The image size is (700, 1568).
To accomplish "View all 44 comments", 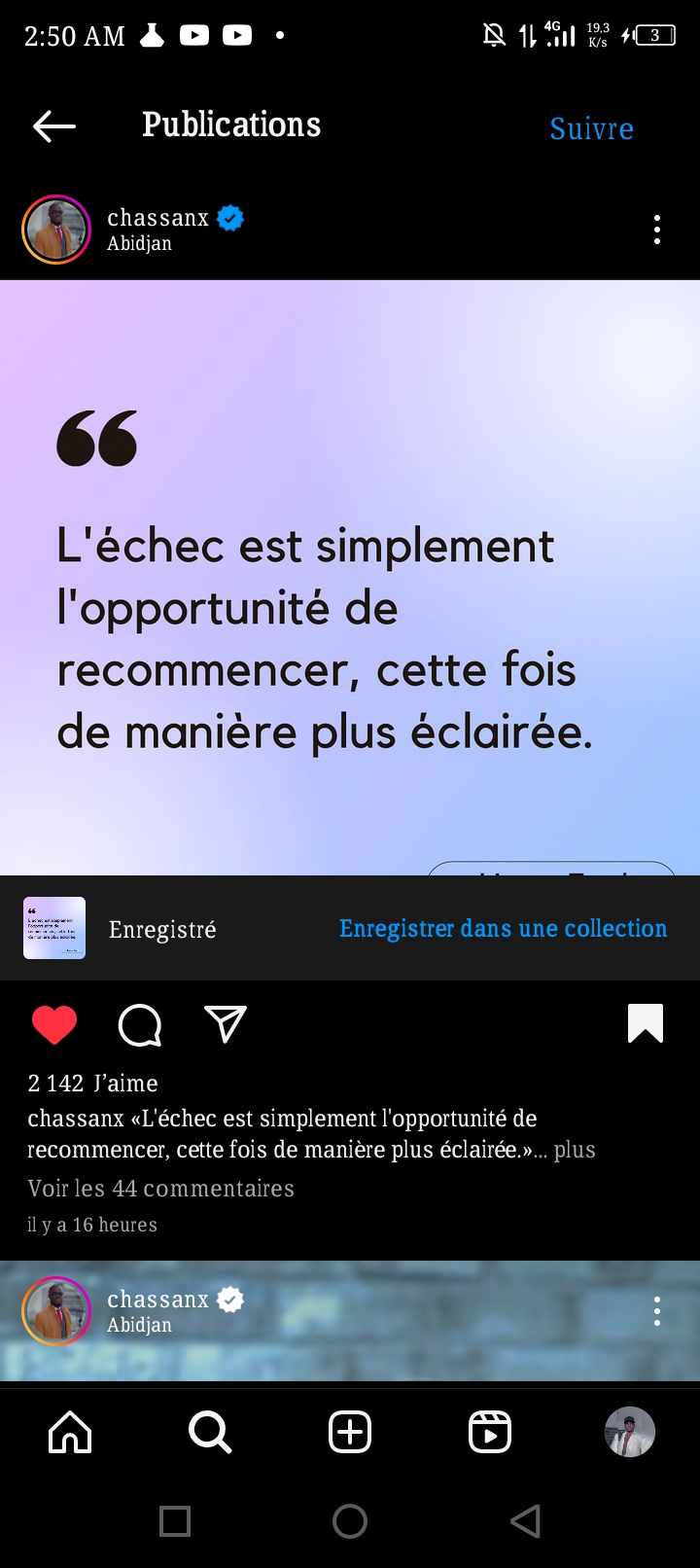I will click(160, 1188).
